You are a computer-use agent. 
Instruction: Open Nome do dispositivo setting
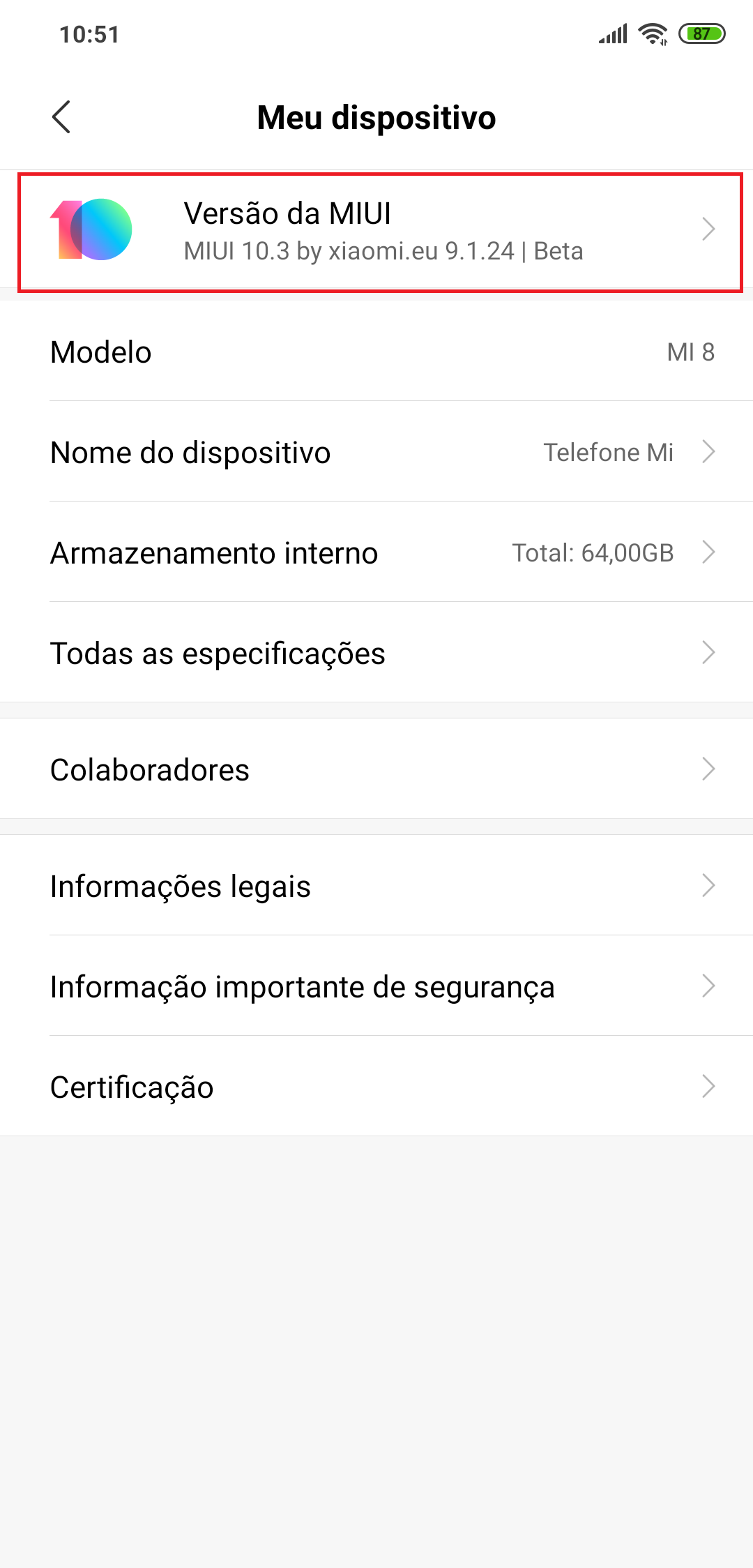pyautogui.click(x=376, y=452)
